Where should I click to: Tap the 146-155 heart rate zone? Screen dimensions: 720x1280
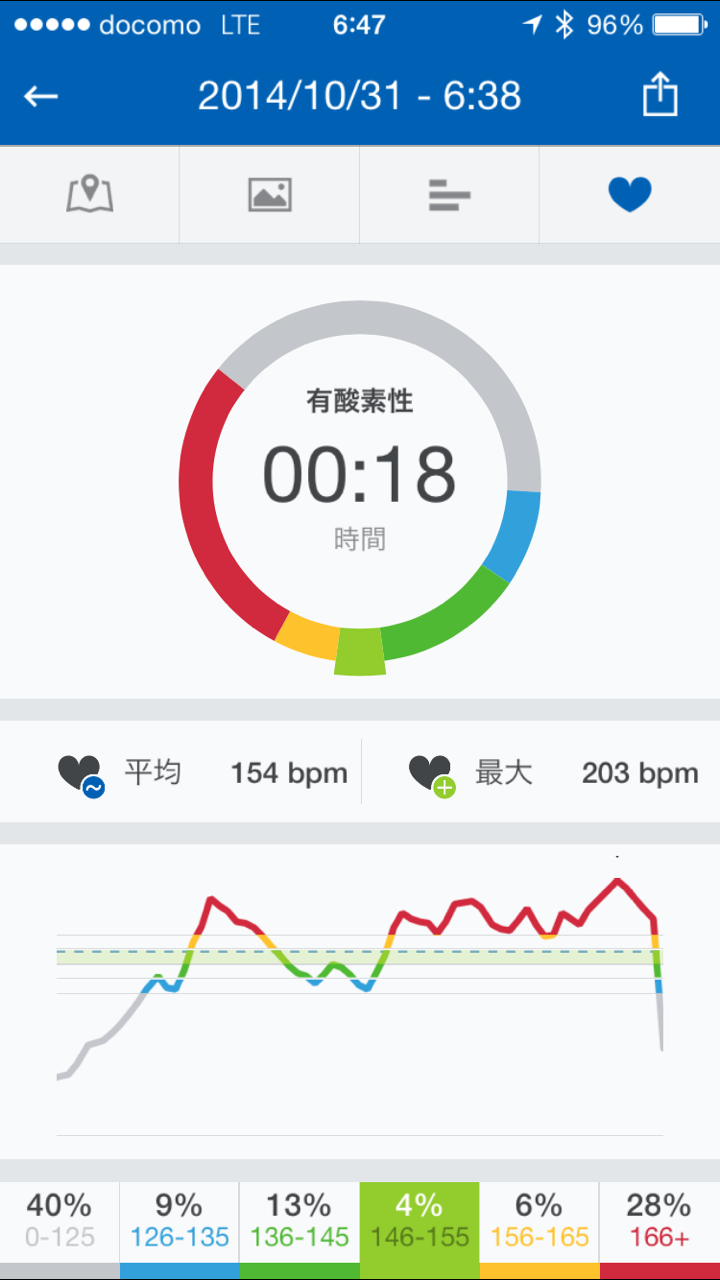[x=420, y=1222]
